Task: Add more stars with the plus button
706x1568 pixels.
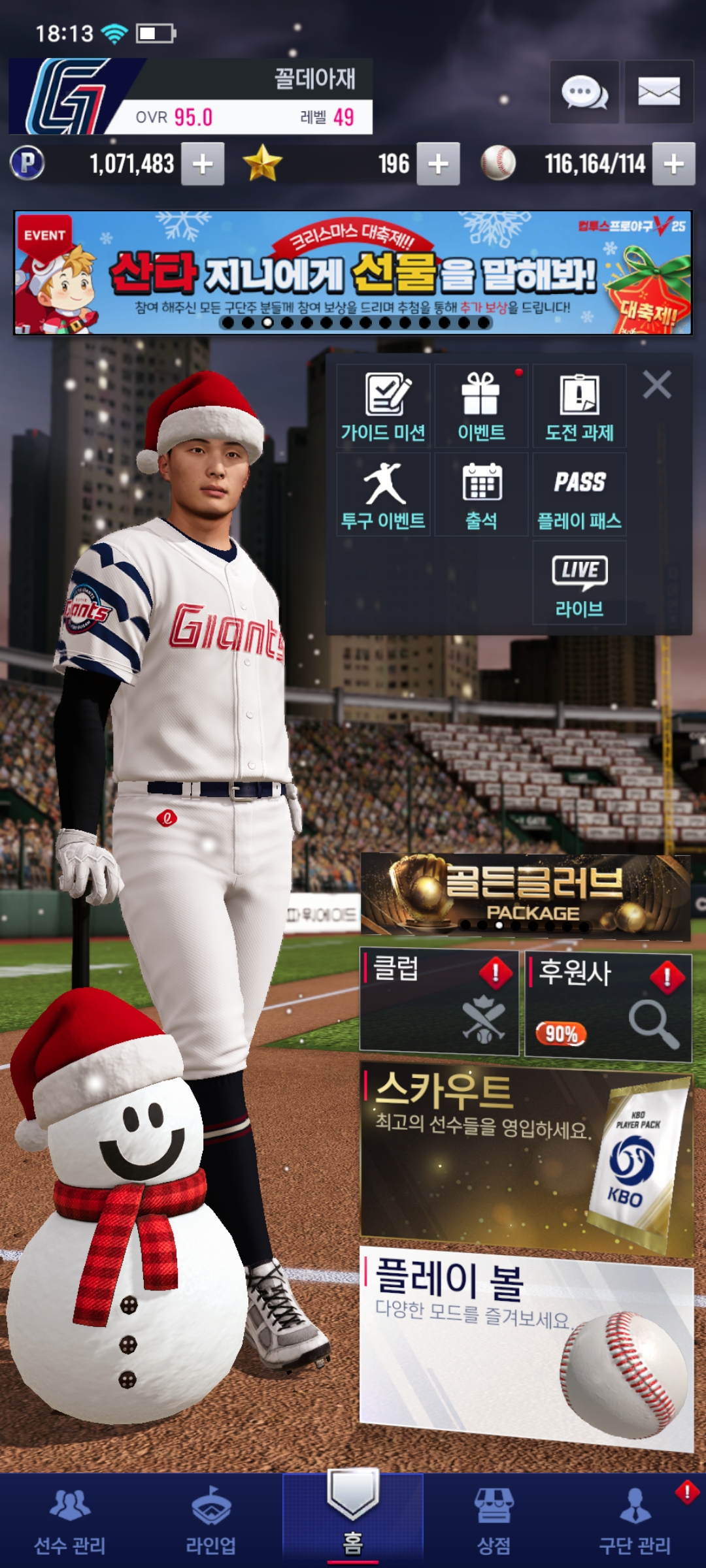Action: 438,164
